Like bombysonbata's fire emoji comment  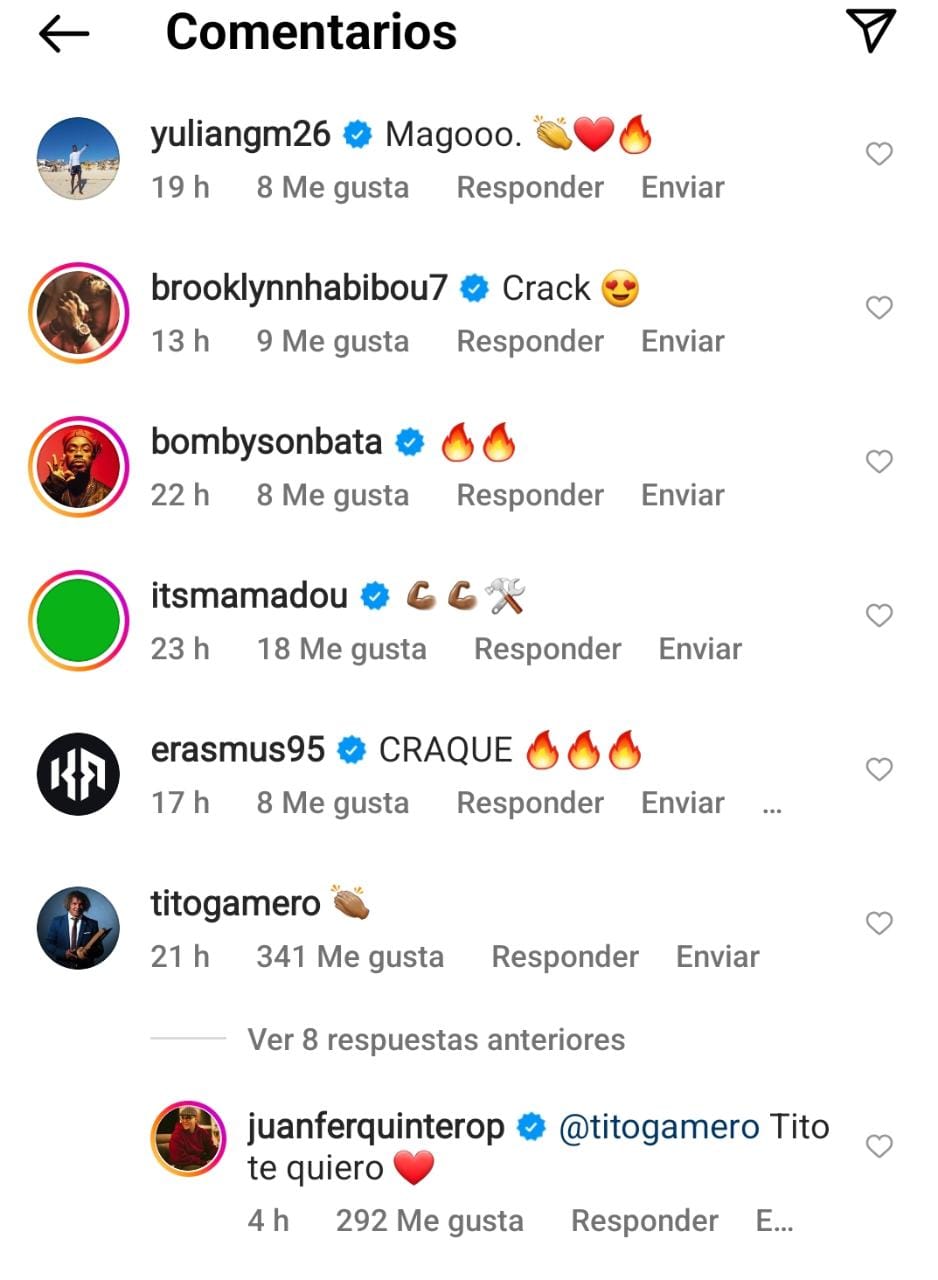click(879, 461)
